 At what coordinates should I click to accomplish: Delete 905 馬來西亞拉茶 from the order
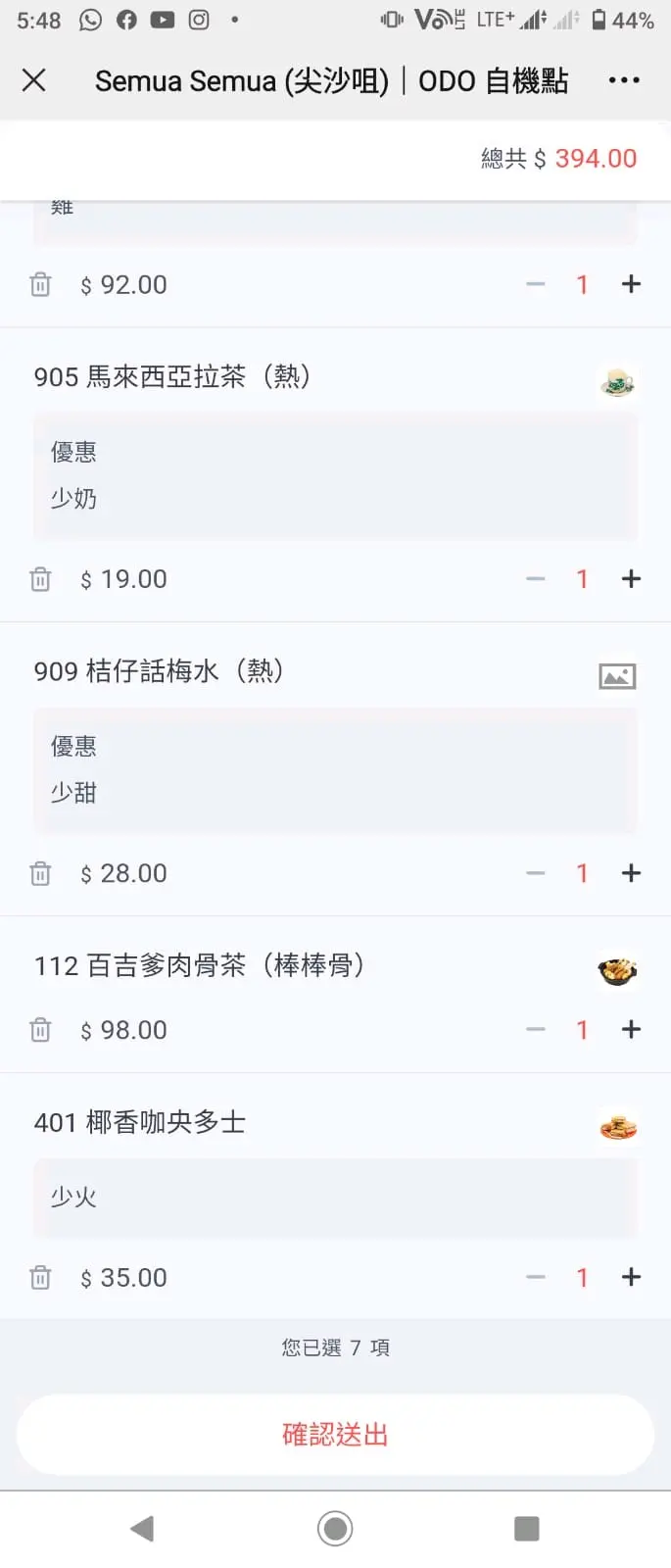(x=40, y=579)
